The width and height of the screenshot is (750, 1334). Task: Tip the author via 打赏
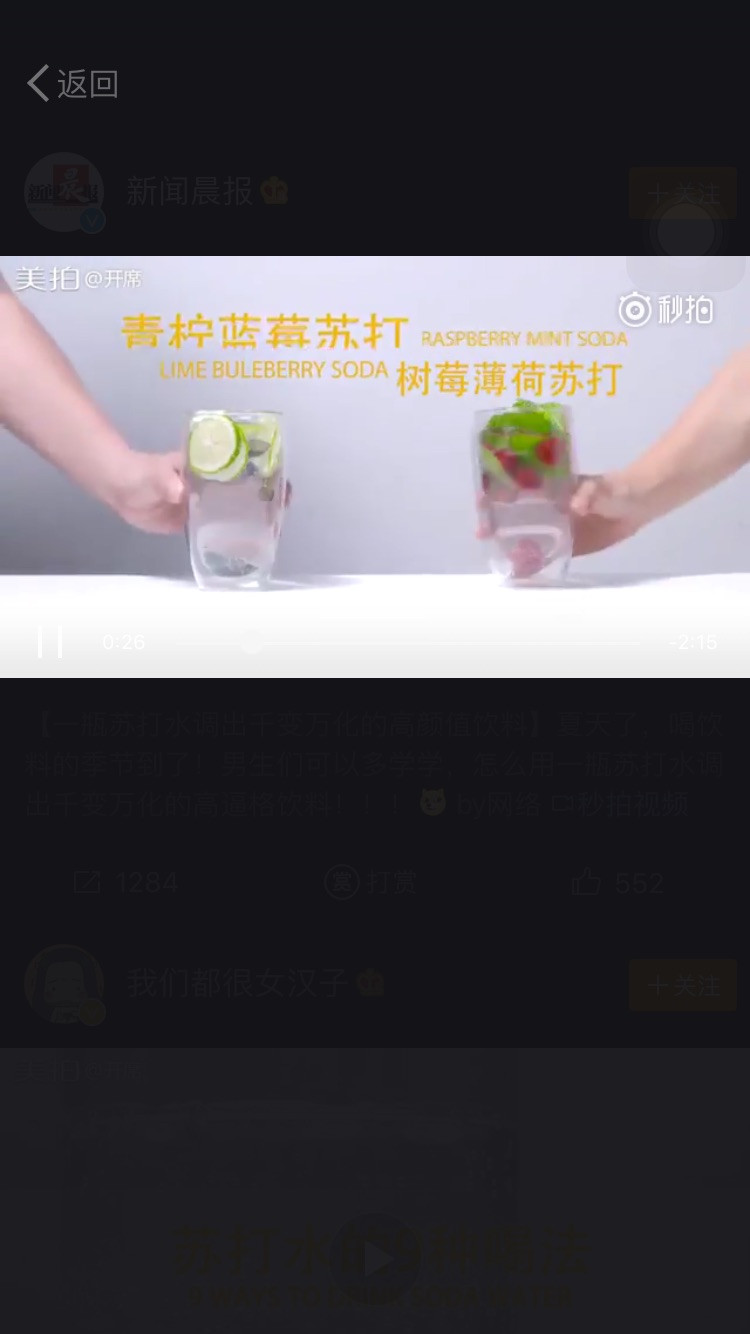(371, 883)
